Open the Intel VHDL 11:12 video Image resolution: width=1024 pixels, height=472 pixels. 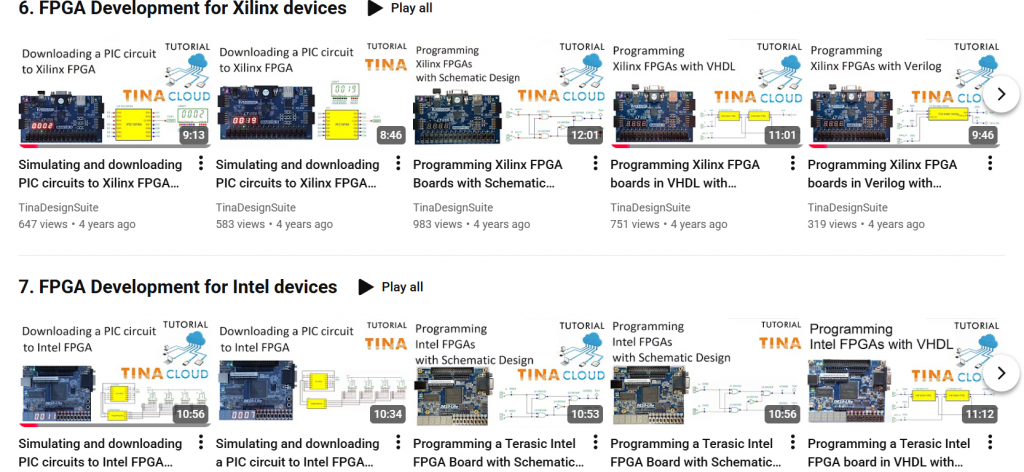coord(903,372)
